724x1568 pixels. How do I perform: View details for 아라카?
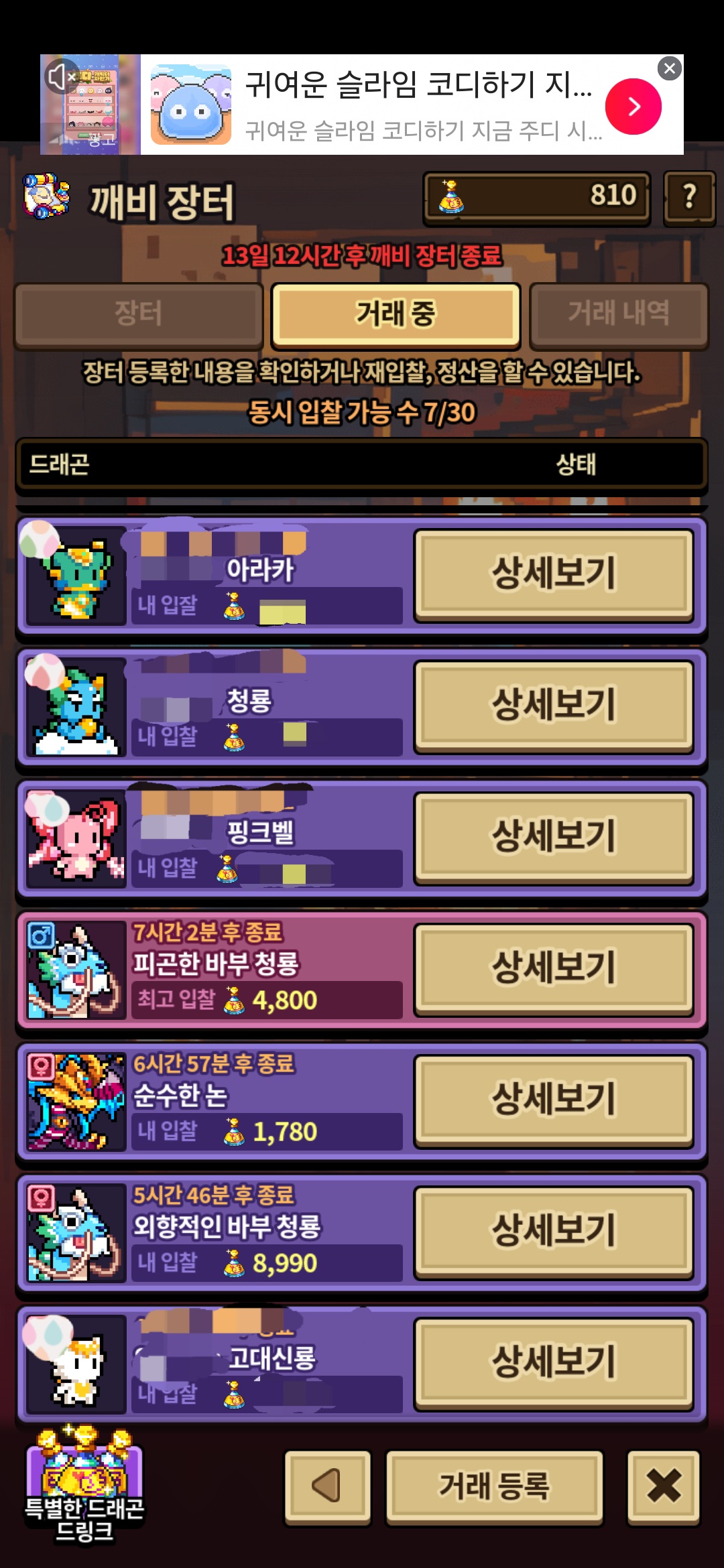[x=554, y=574]
